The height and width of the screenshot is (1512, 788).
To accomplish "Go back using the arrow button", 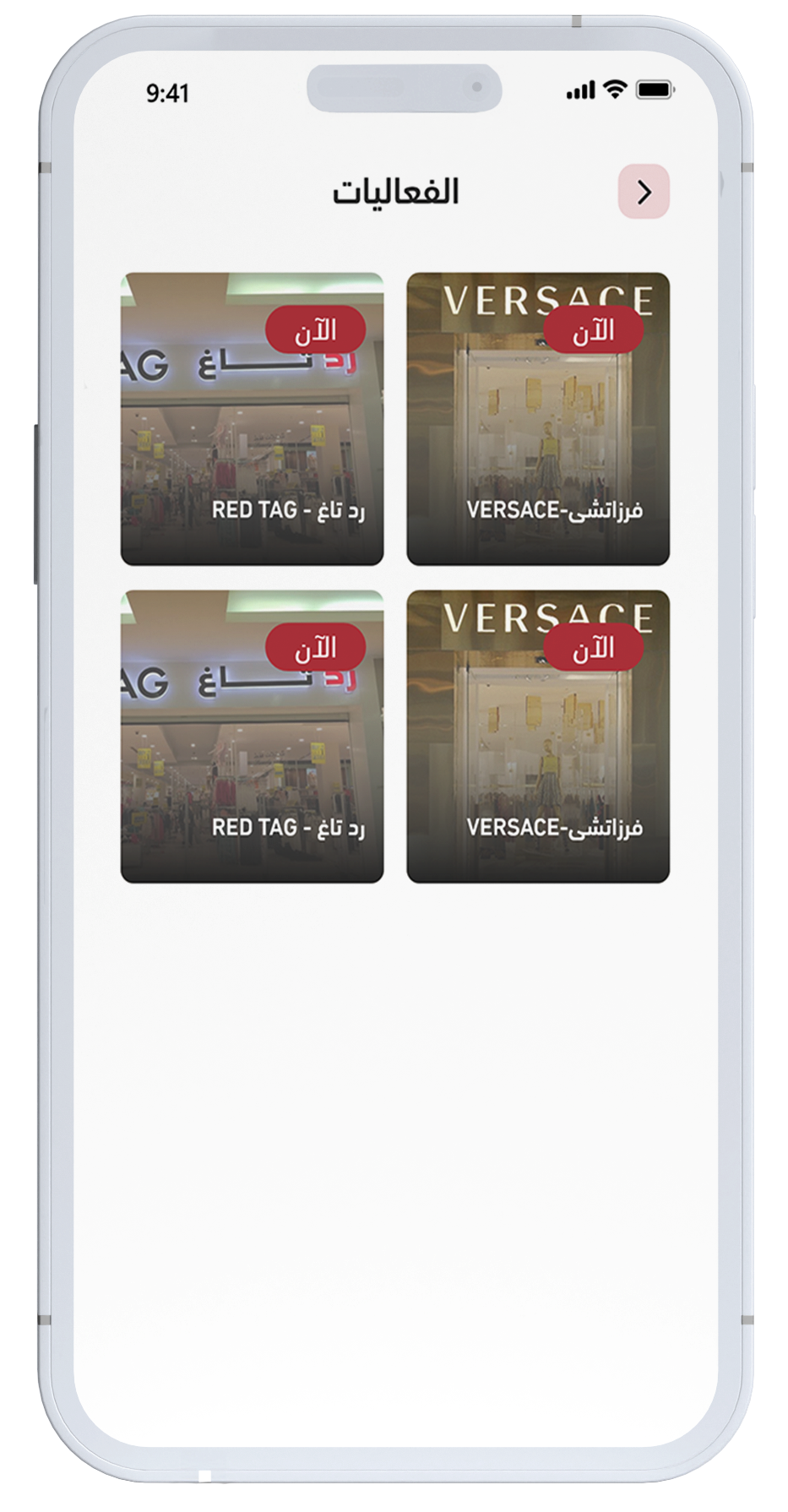I will tap(644, 192).
